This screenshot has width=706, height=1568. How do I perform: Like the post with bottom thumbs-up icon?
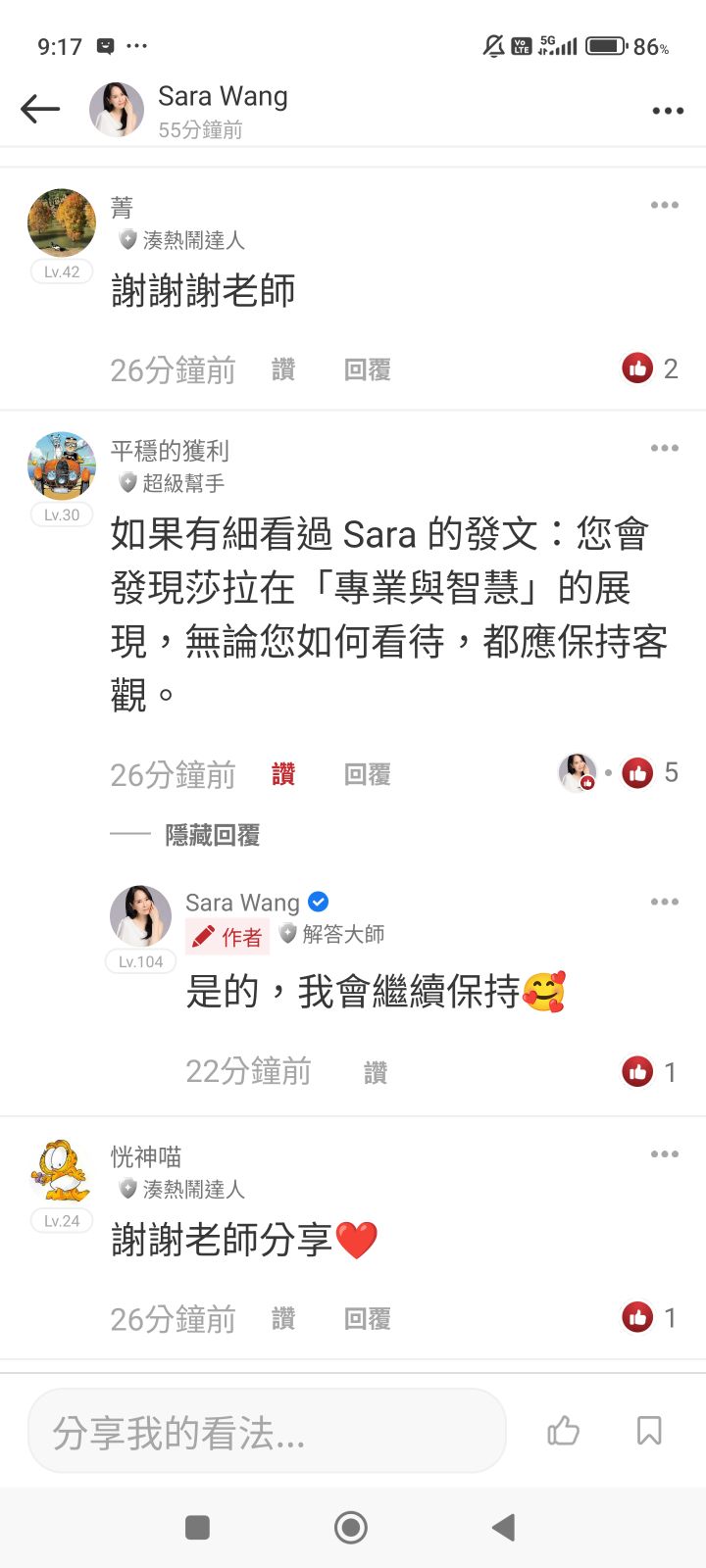click(563, 1432)
